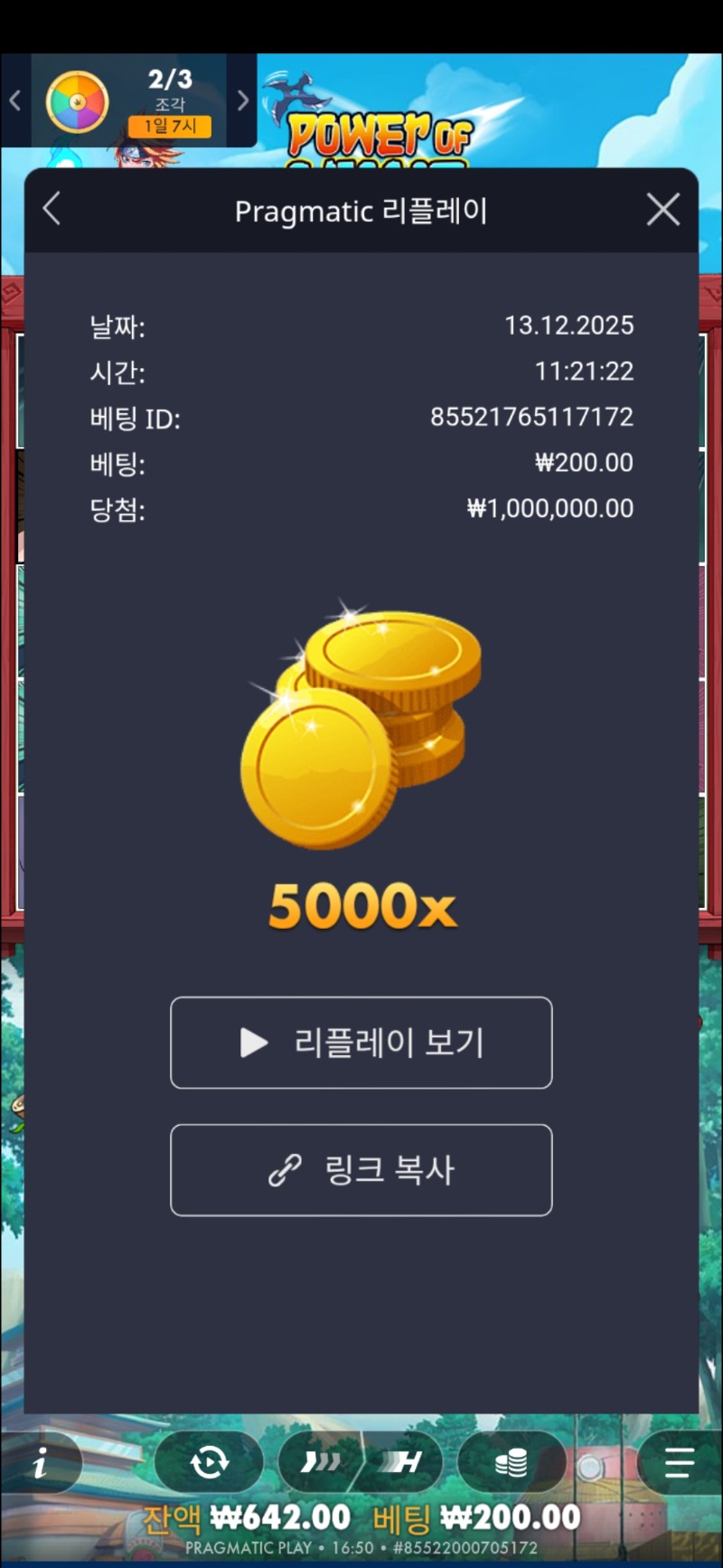
Task: Open the prize wheel 조각 widget
Action: point(127,101)
